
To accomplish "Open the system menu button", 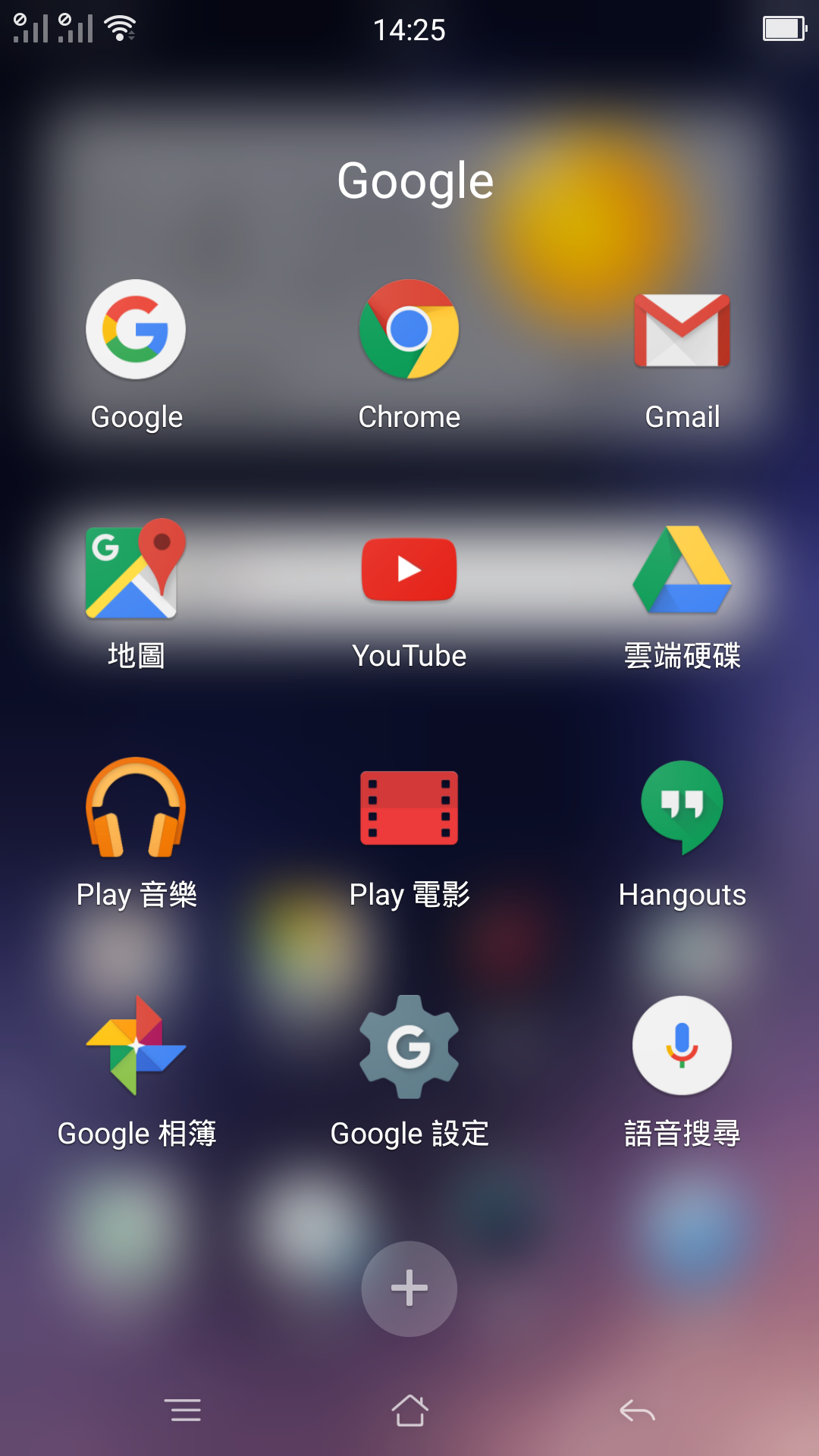I will click(x=183, y=1410).
